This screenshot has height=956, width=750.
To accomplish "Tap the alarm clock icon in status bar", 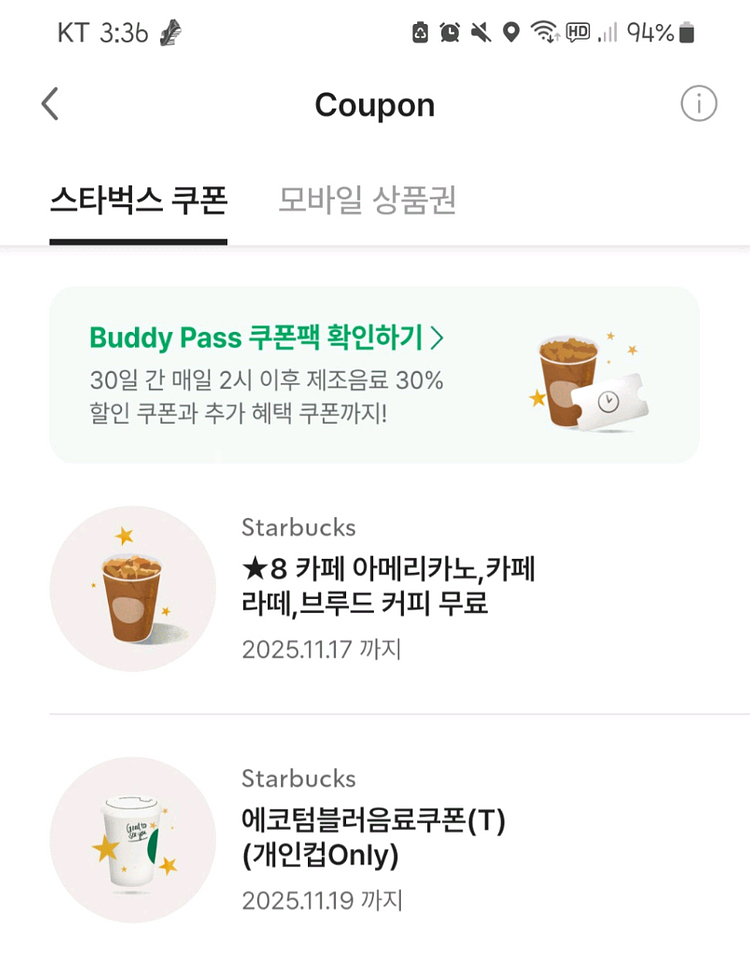I will (x=451, y=32).
